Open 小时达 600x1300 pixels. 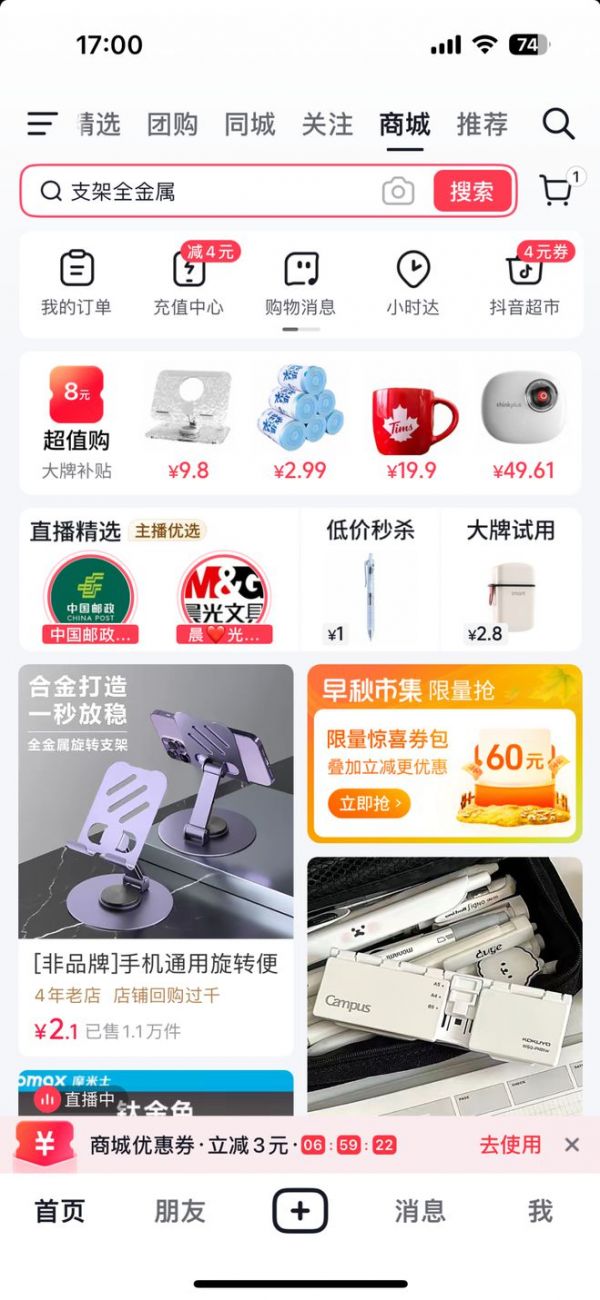click(412, 284)
